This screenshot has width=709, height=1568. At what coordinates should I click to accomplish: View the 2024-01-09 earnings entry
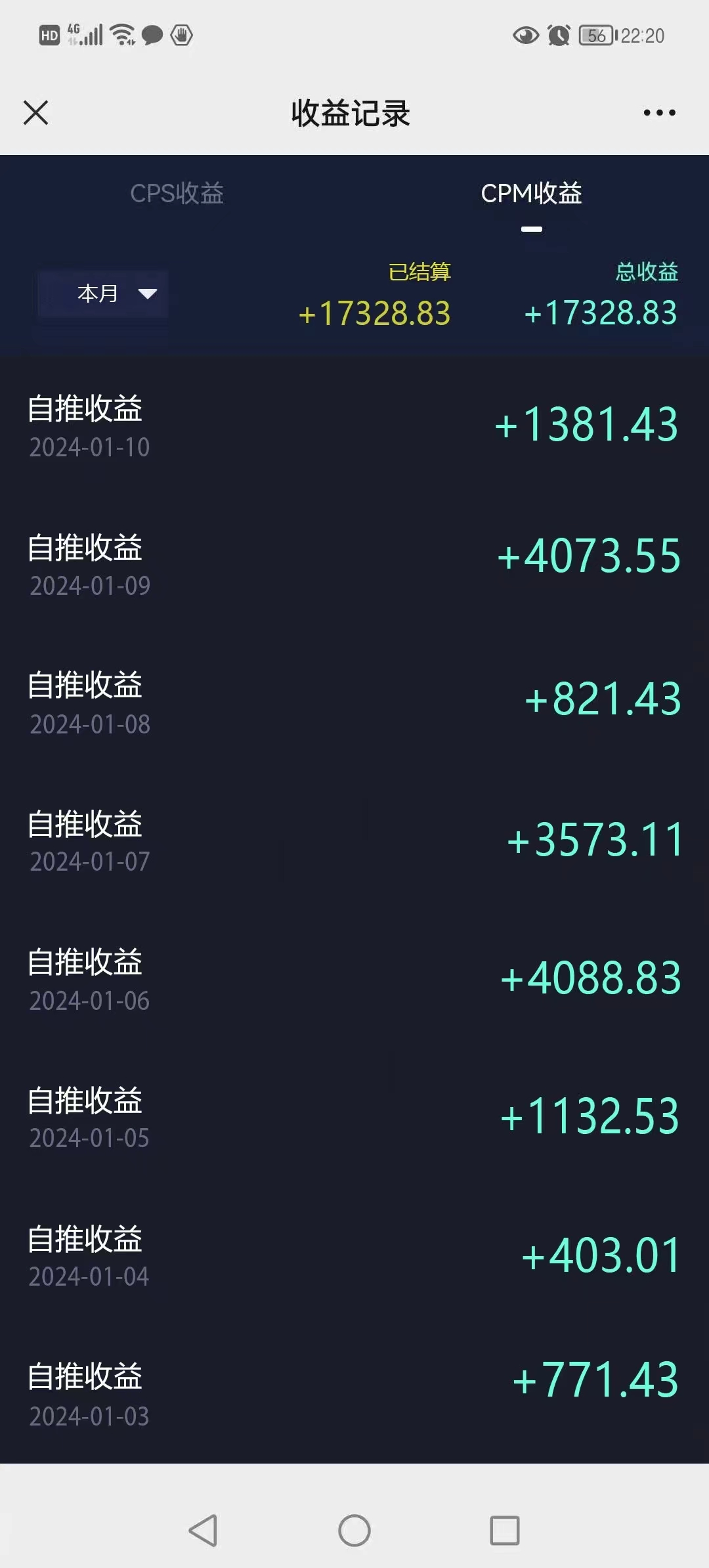[354, 564]
